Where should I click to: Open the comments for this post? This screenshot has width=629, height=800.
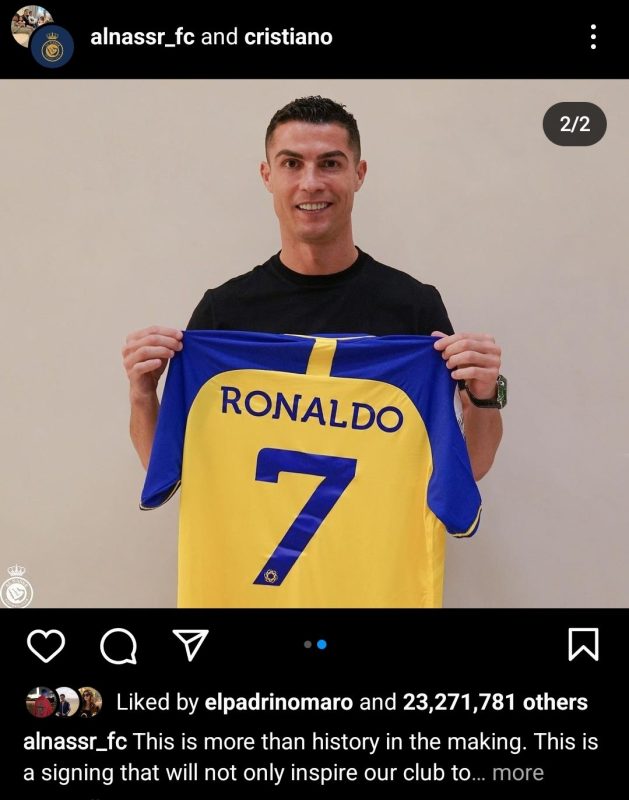coord(119,646)
